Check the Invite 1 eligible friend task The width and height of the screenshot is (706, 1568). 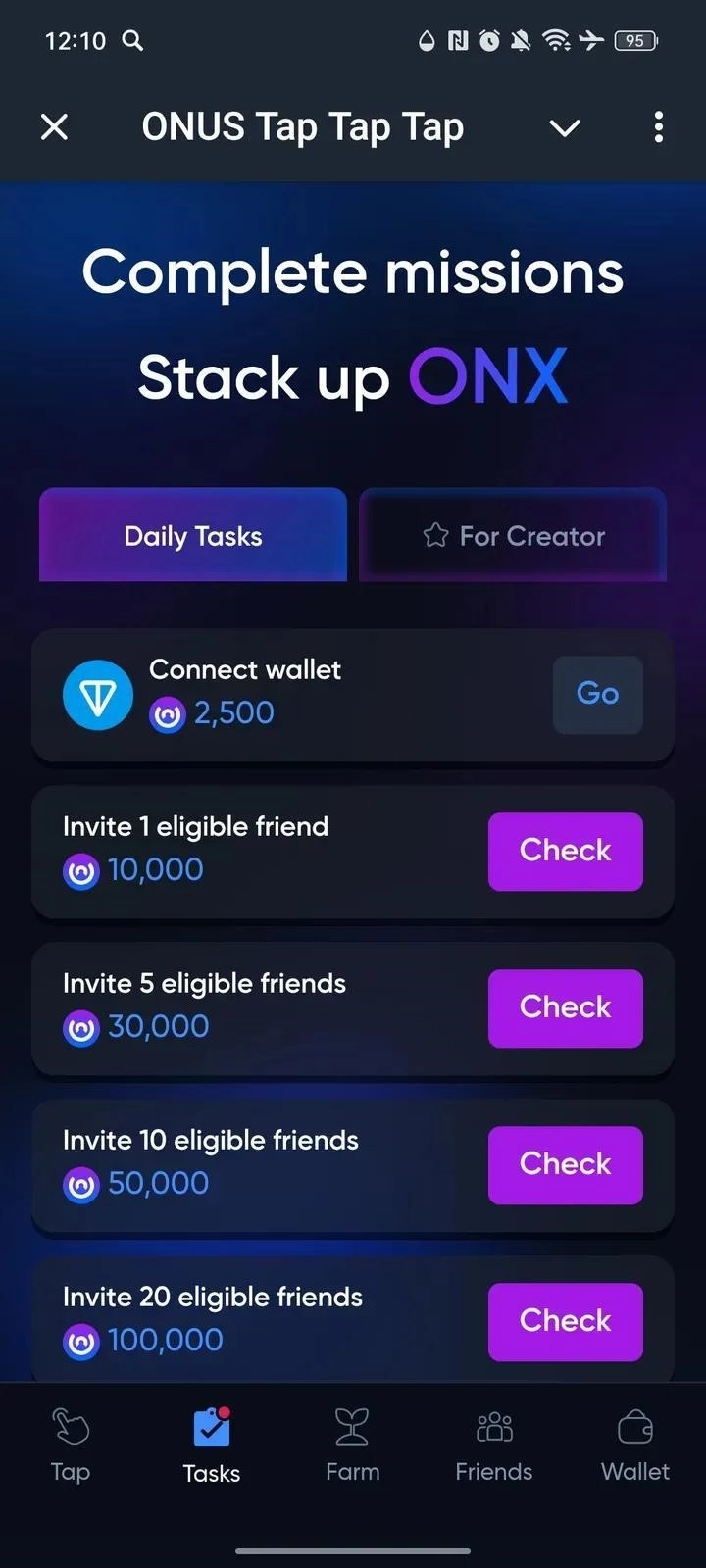coord(565,851)
